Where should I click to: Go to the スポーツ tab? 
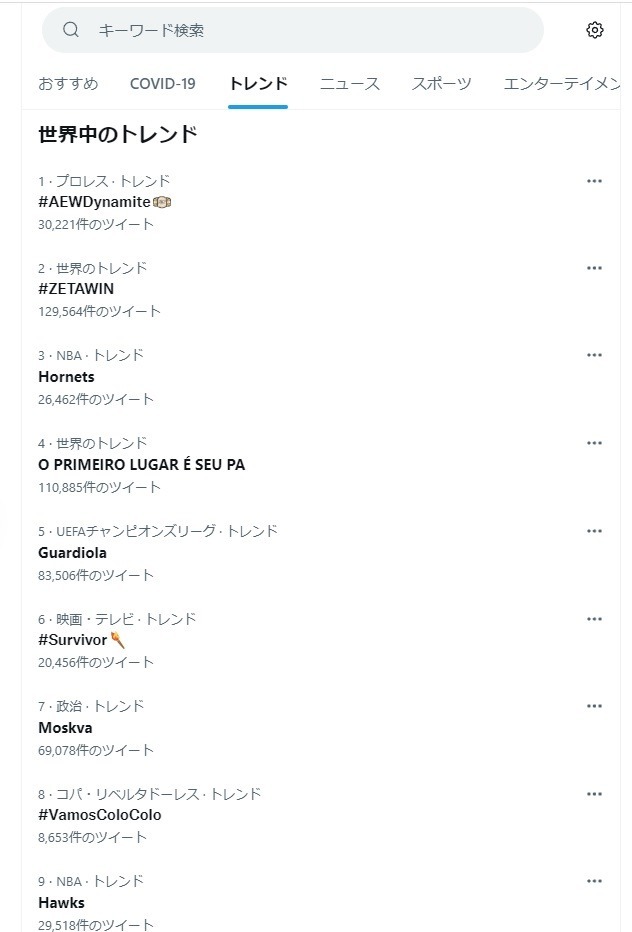click(x=441, y=84)
